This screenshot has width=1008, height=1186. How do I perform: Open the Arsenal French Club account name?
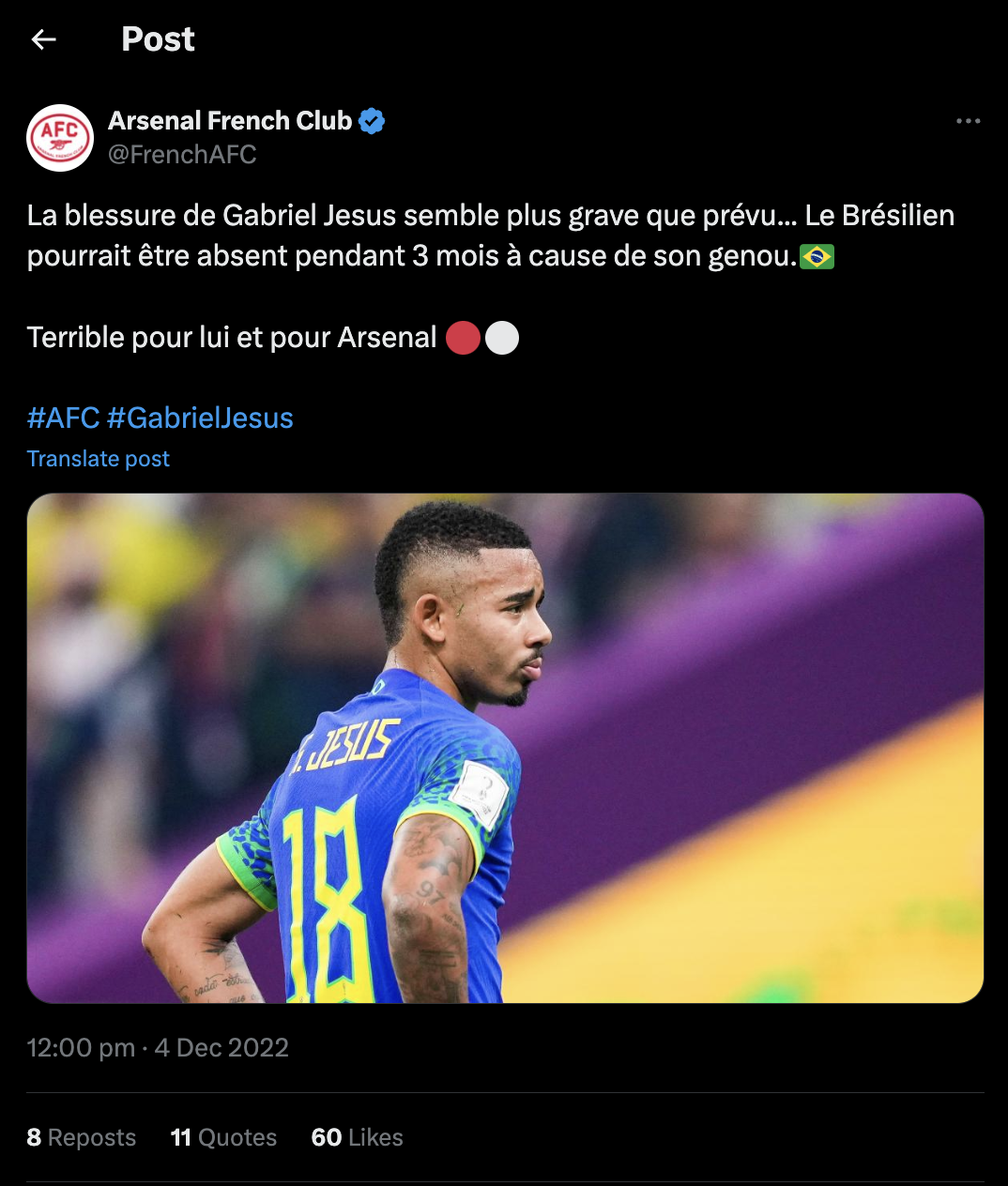230,121
